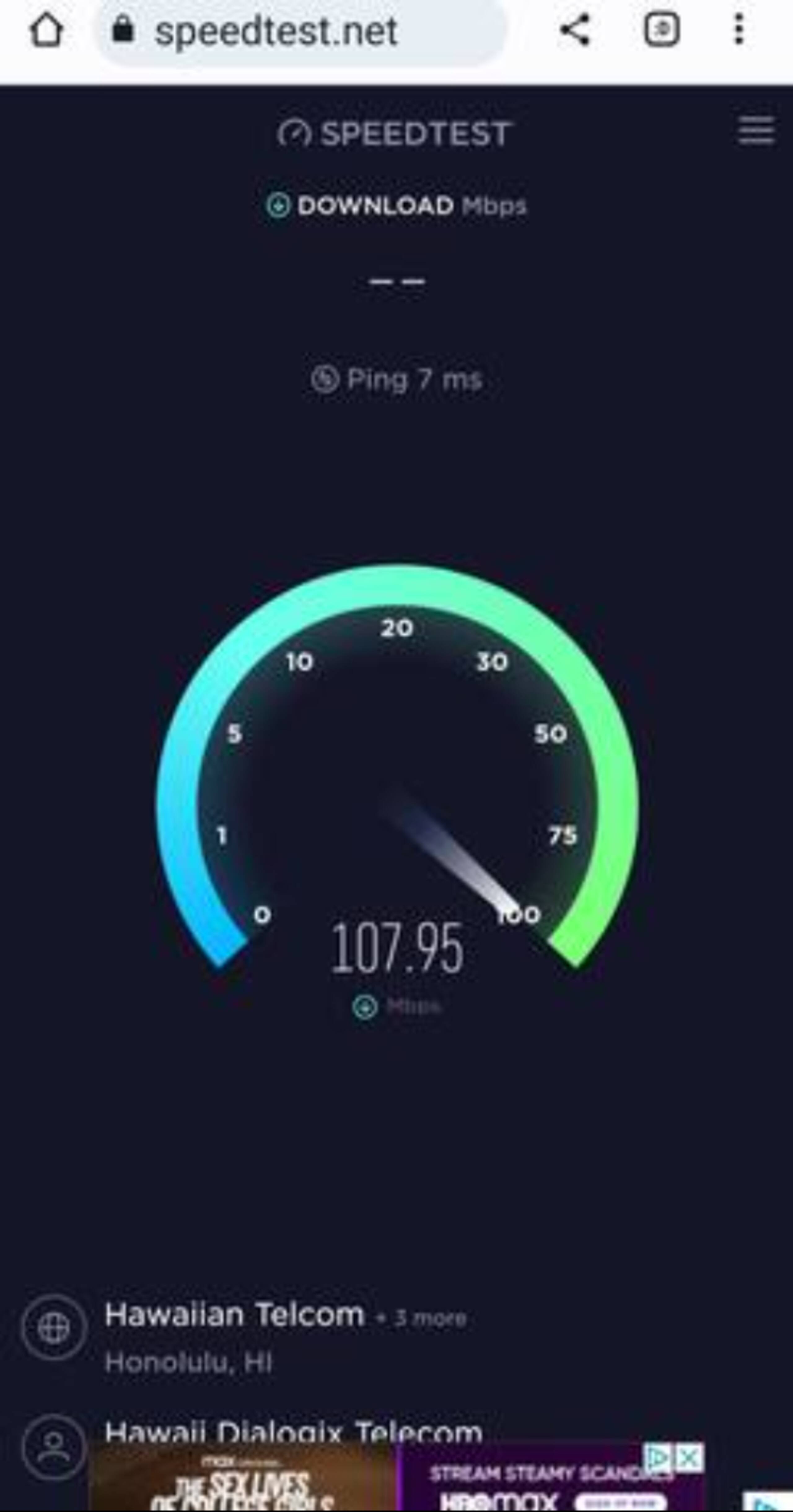Open the browser overflow menu
The image size is (793, 1512).
(x=739, y=29)
